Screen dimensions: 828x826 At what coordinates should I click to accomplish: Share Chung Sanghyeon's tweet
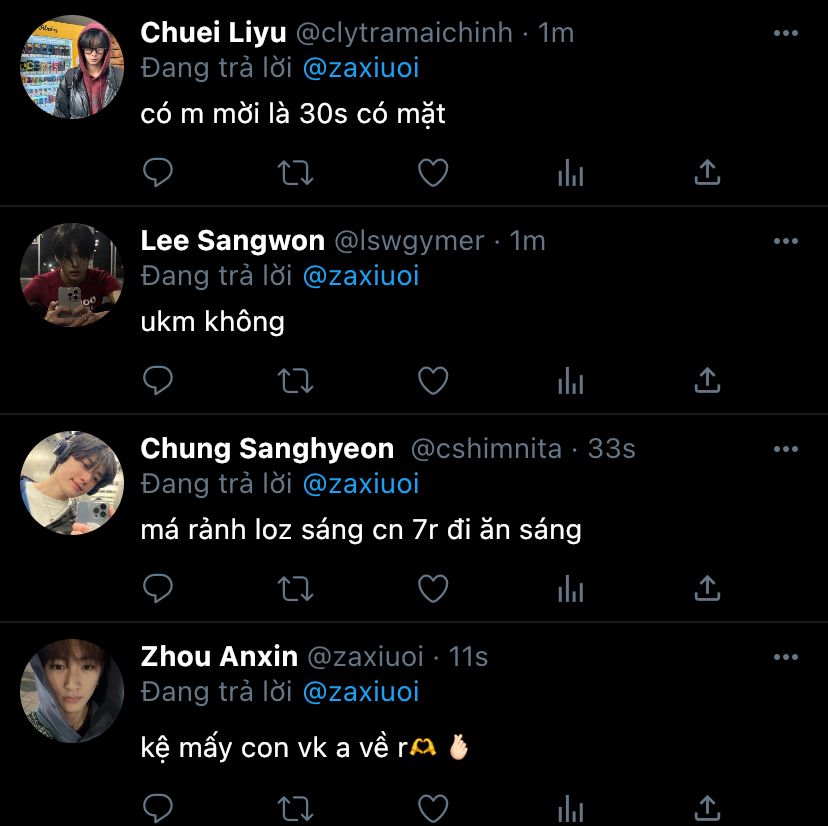point(707,589)
